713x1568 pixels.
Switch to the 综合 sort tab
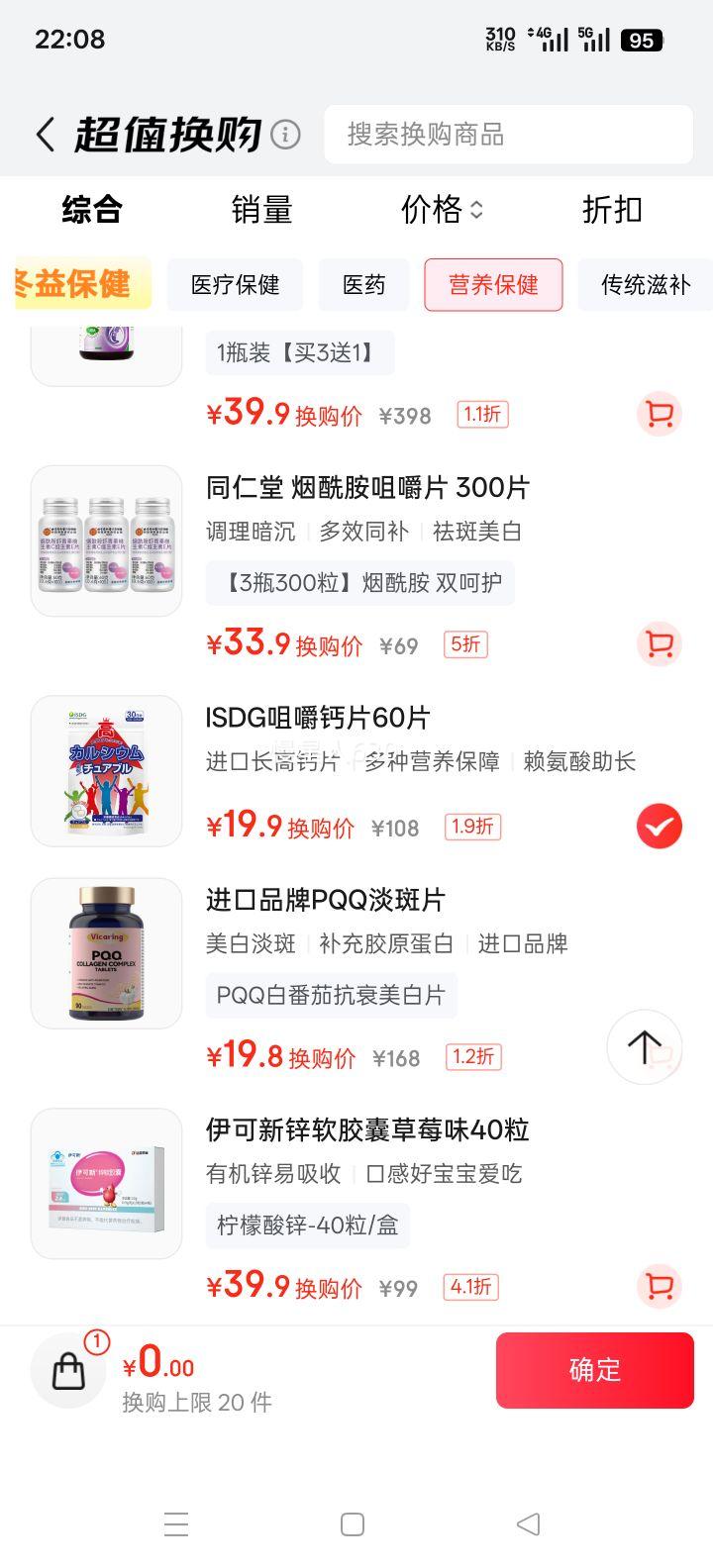click(91, 210)
